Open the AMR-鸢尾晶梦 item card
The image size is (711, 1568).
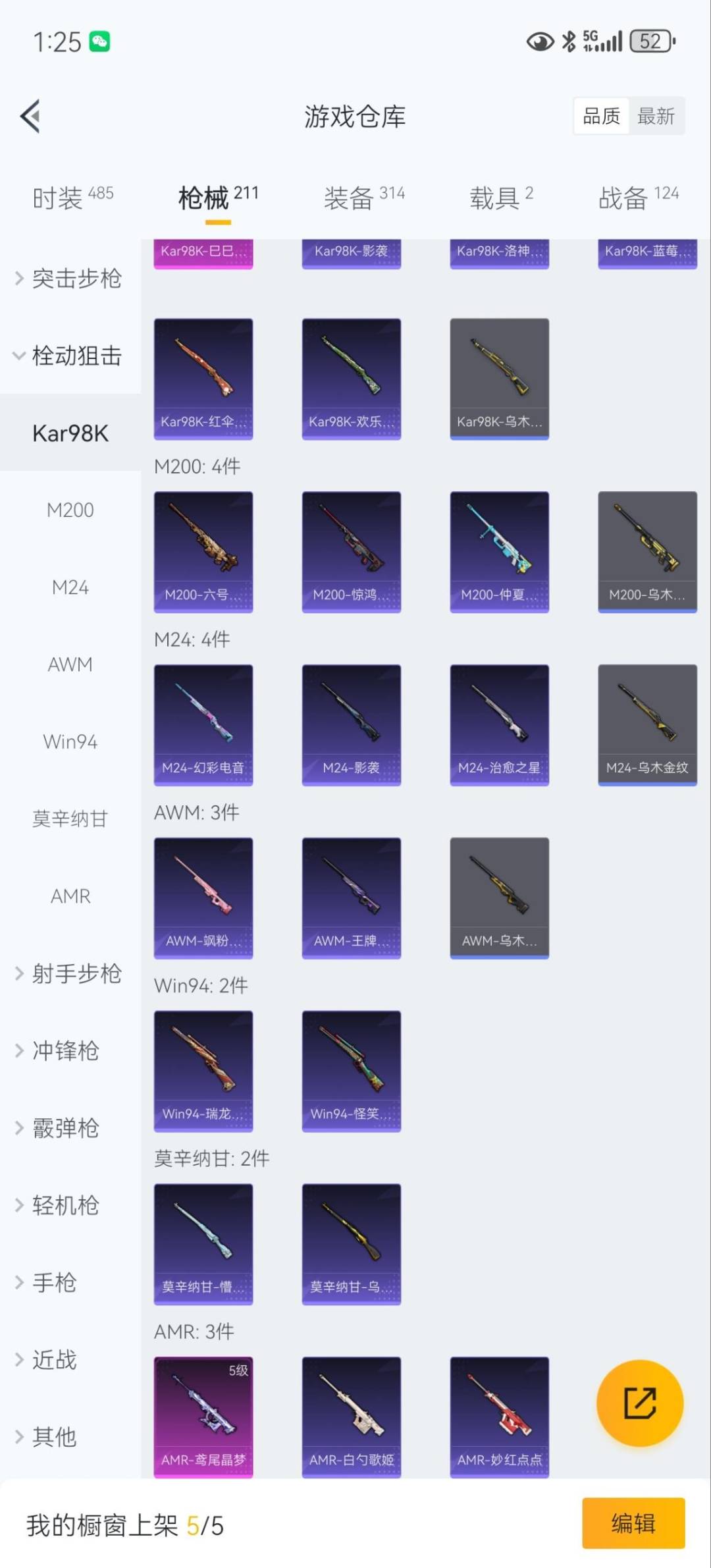[203, 1416]
